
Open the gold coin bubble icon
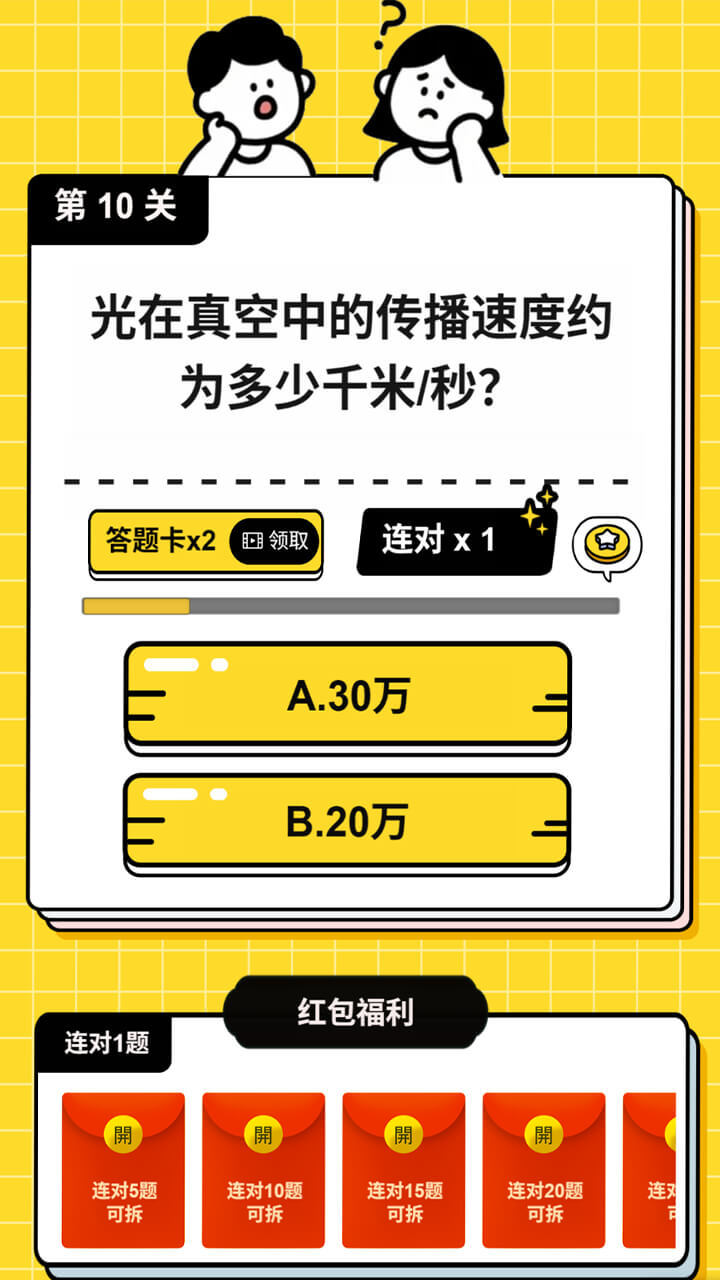click(606, 546)
